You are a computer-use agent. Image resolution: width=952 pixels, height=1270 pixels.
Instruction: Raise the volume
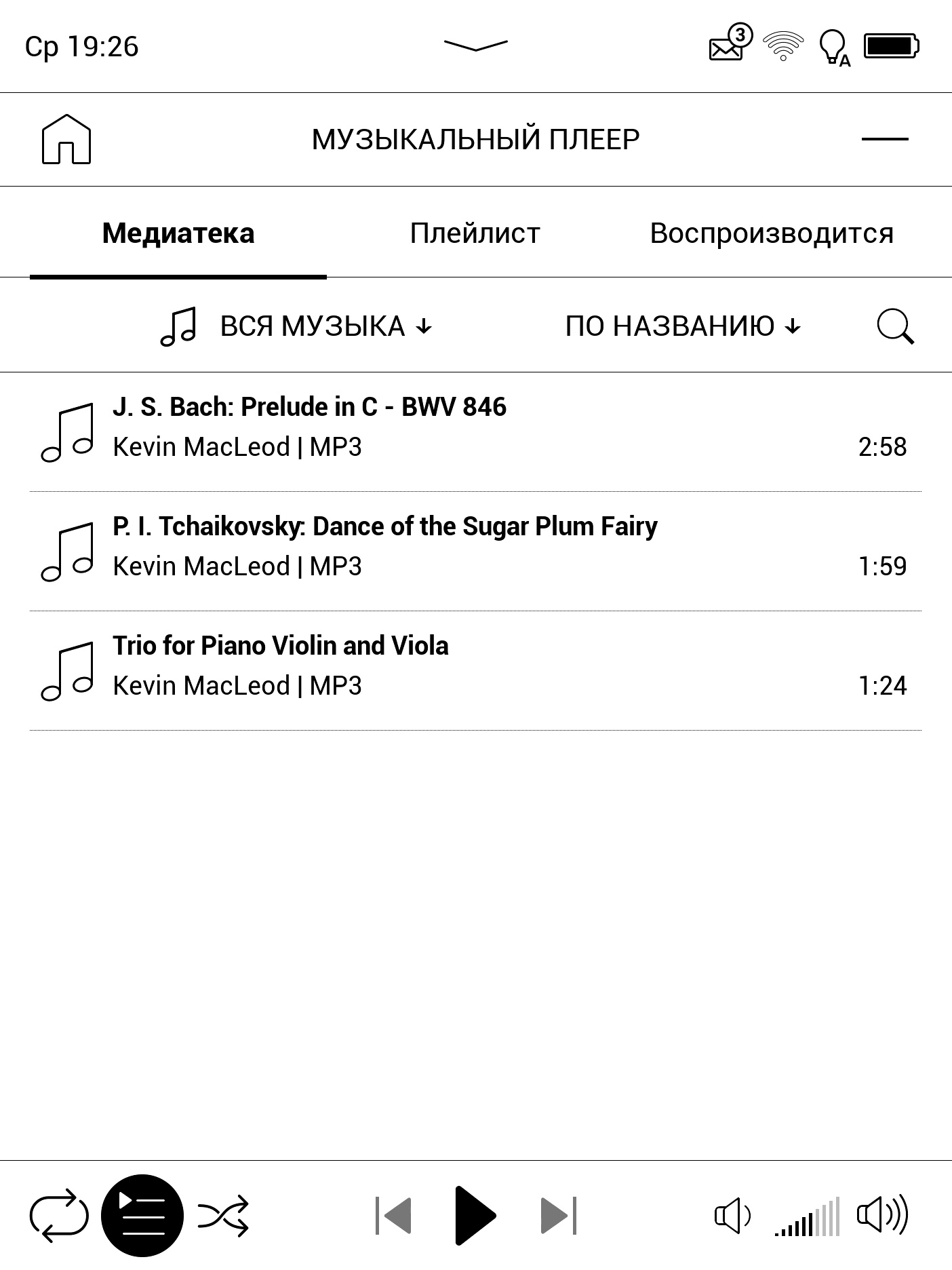coord(882,1215)
